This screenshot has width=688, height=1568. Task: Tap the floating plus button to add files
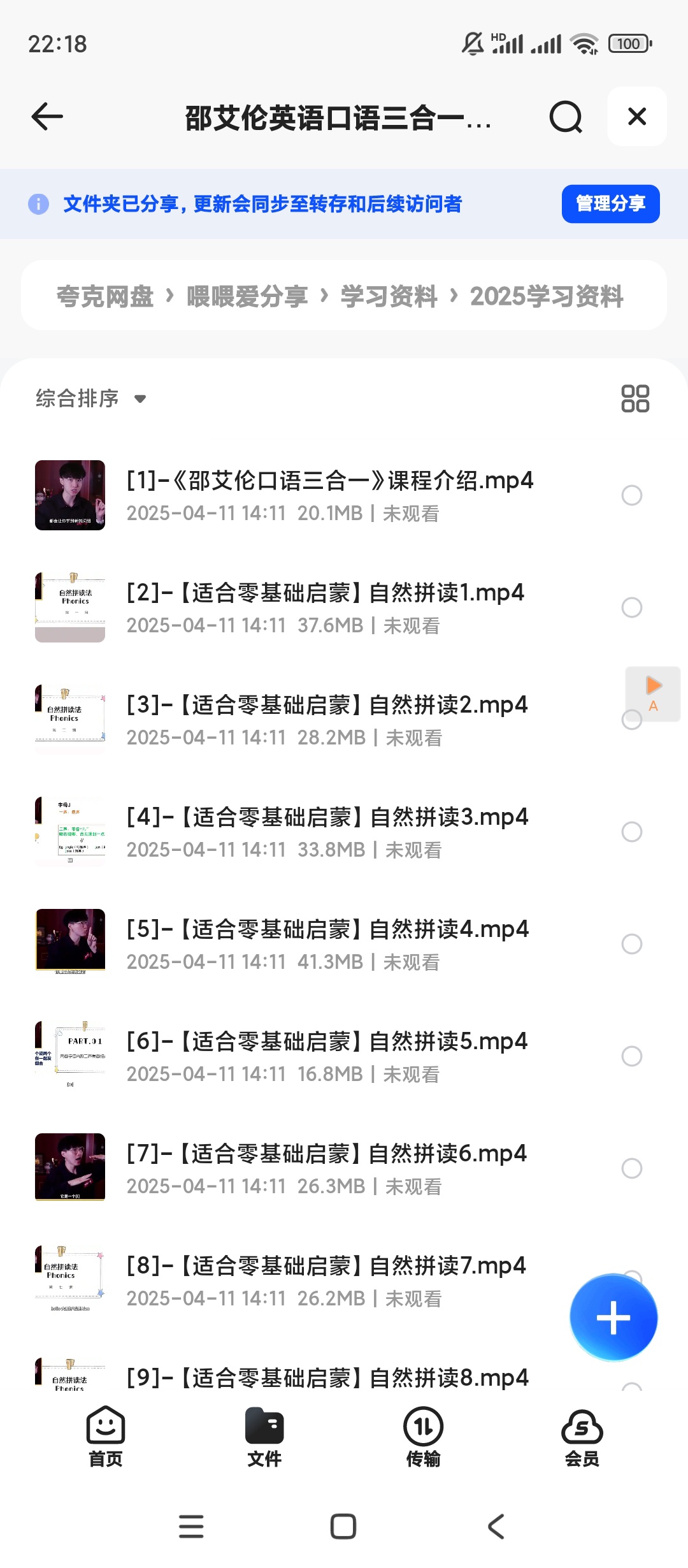[x=613, y=1317]
